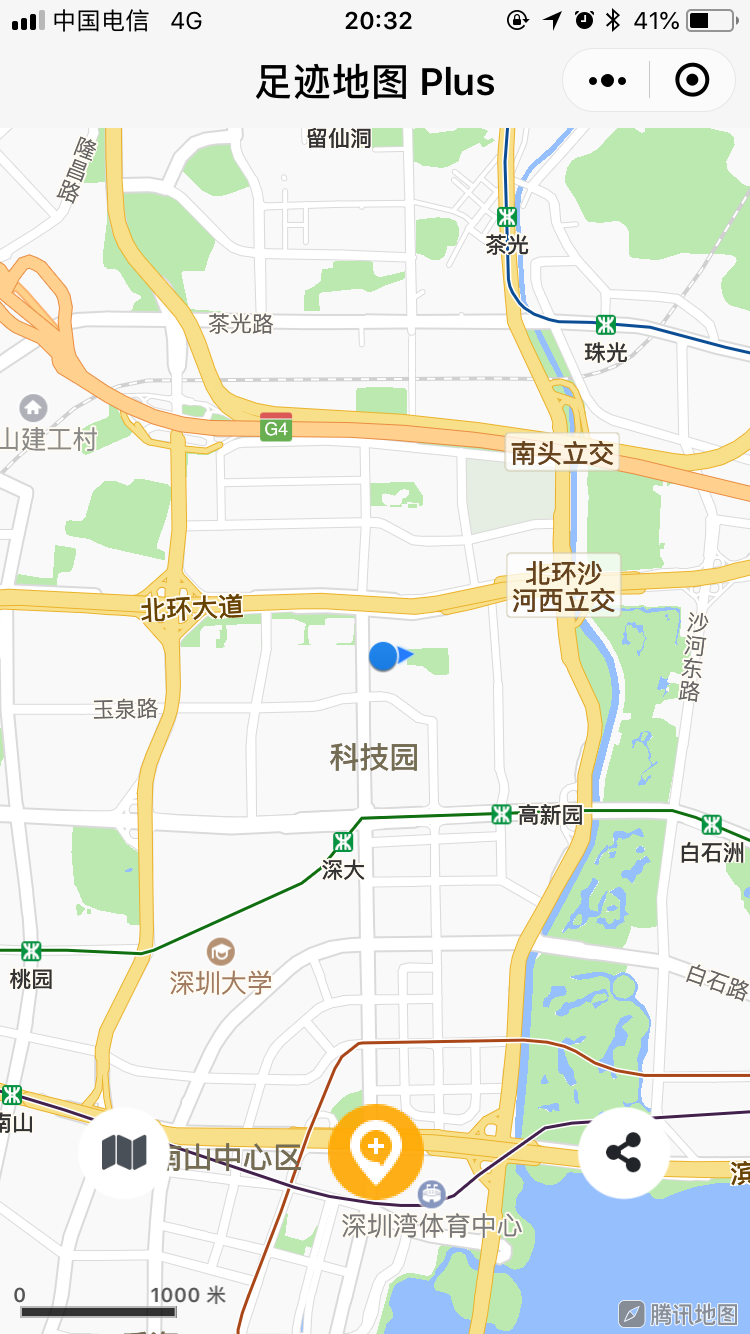Screen dimensions: 750x1334
Task: Add a new footprint with the orange pin
Action: (376, 1153)
